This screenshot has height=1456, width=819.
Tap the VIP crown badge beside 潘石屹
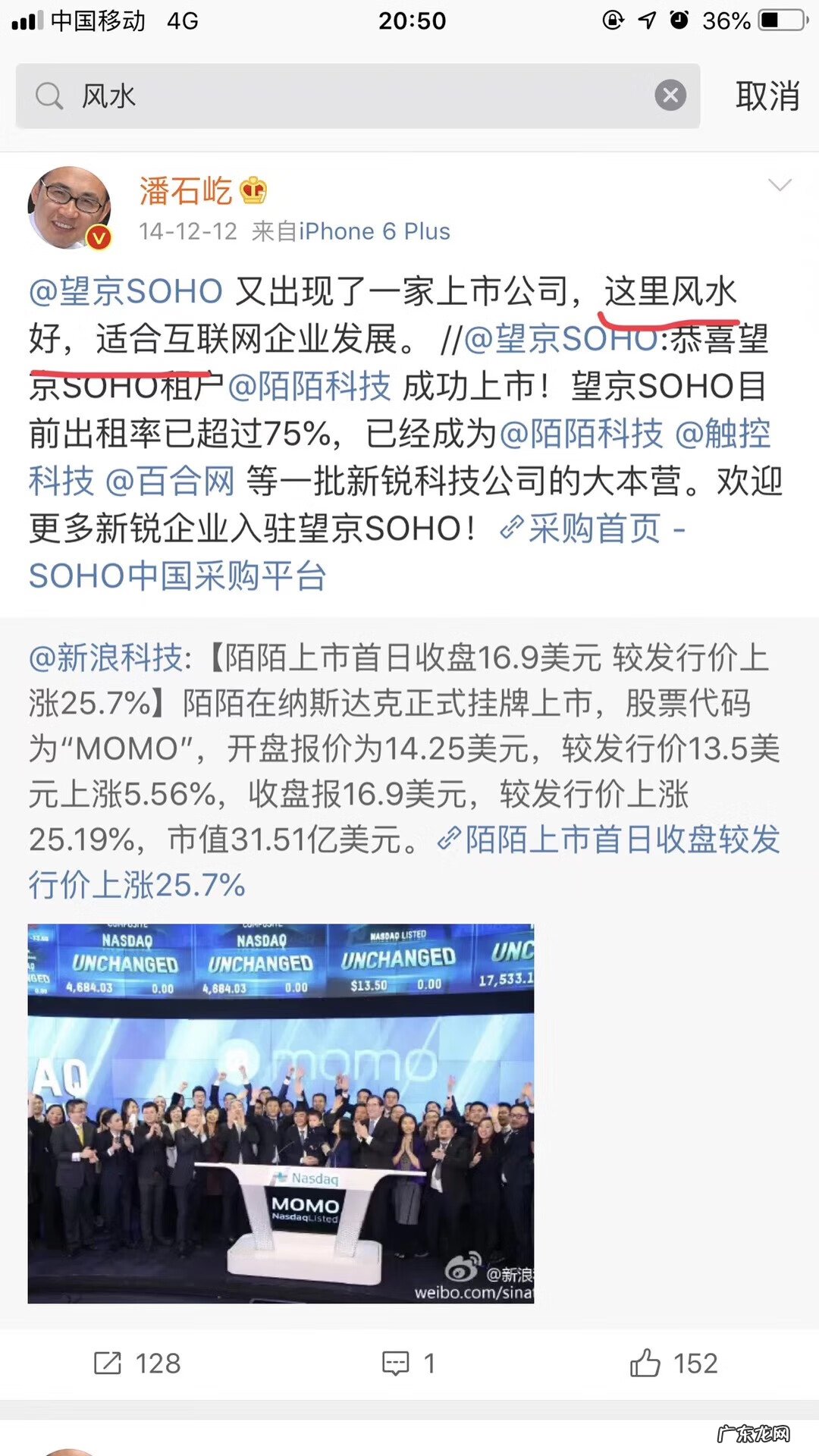click(254, 191)
